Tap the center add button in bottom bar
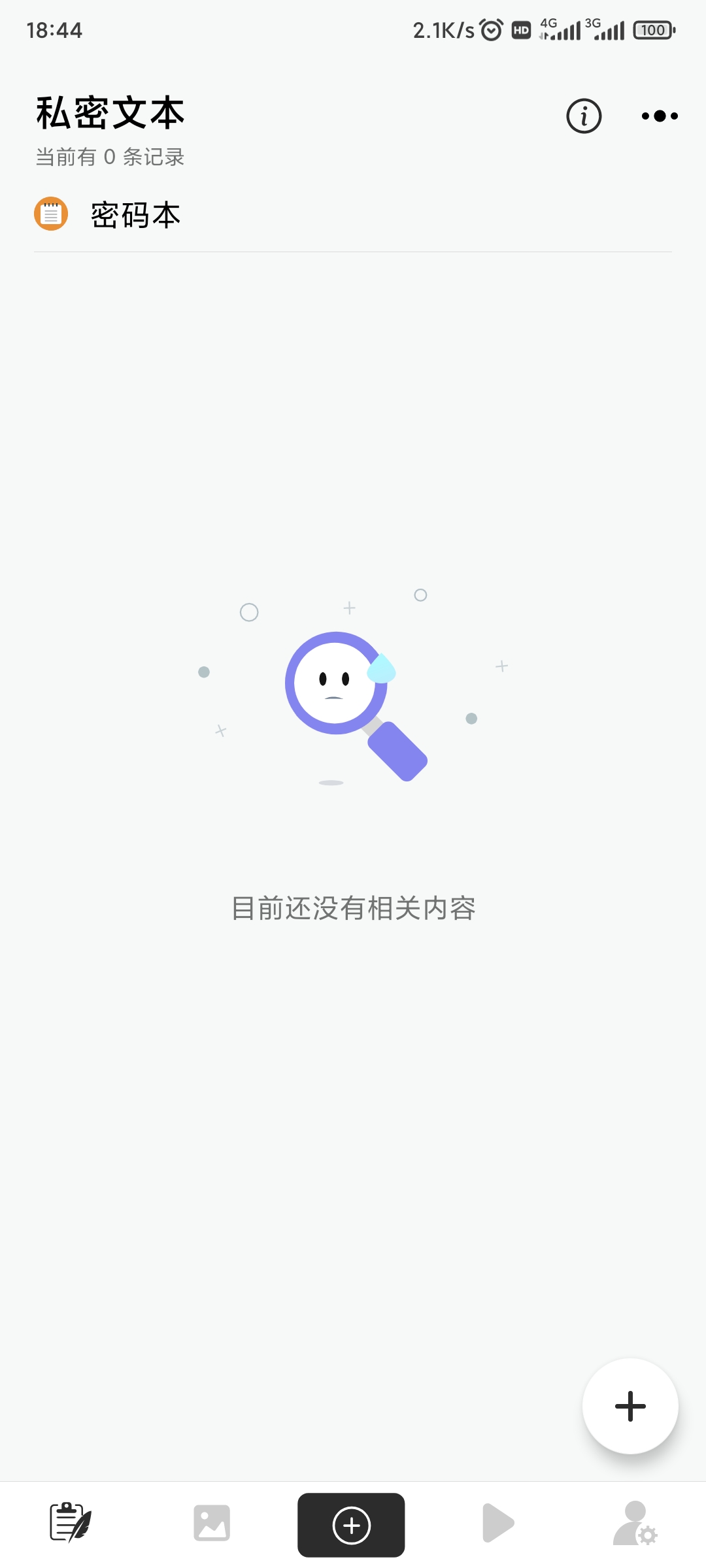 coord(351,1525)
